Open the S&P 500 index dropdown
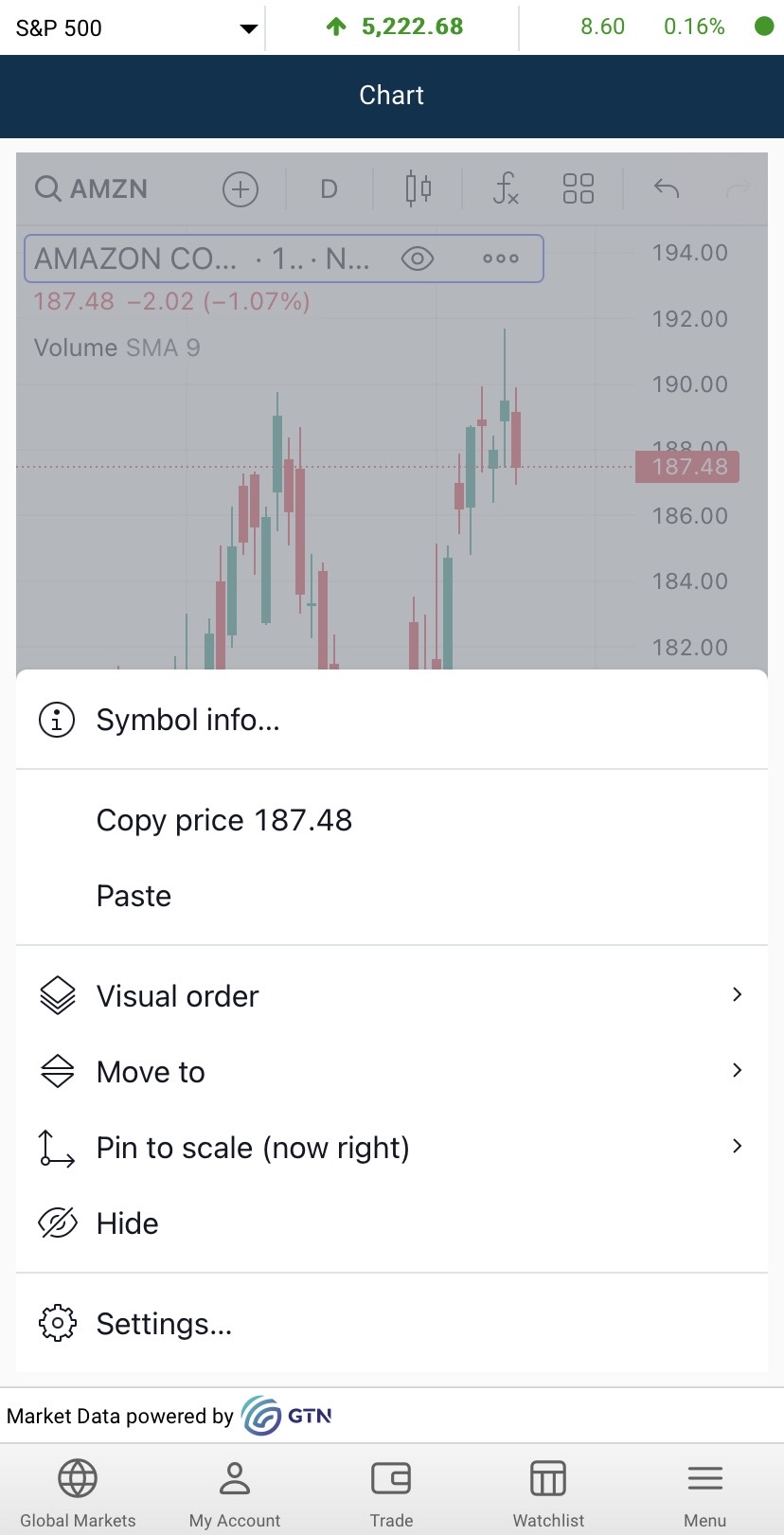Viewport: 784px width, 1535px height. [136, 27]
